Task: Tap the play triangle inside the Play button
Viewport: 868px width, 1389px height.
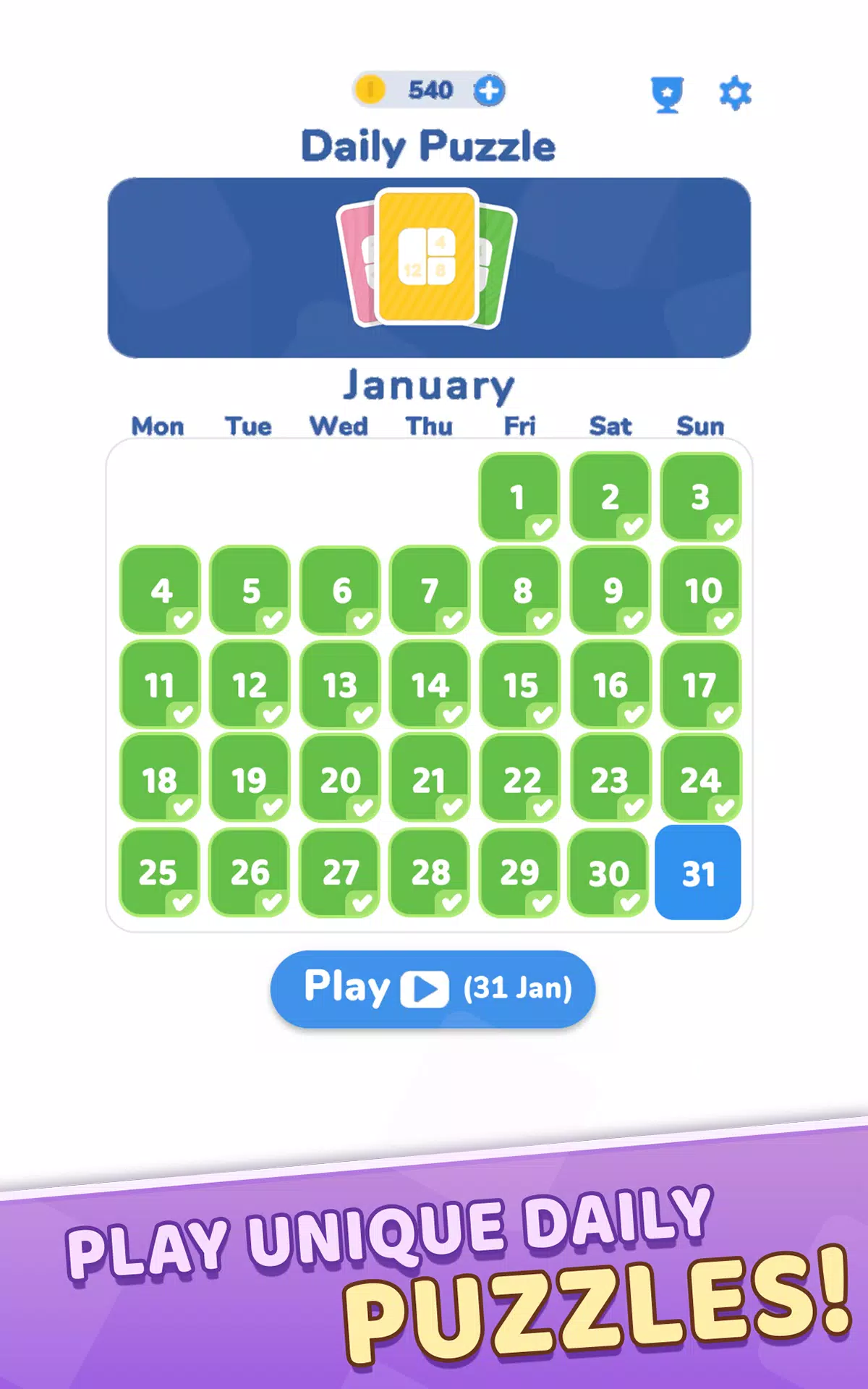Action: pyautogui.click(x=427, y=990)
